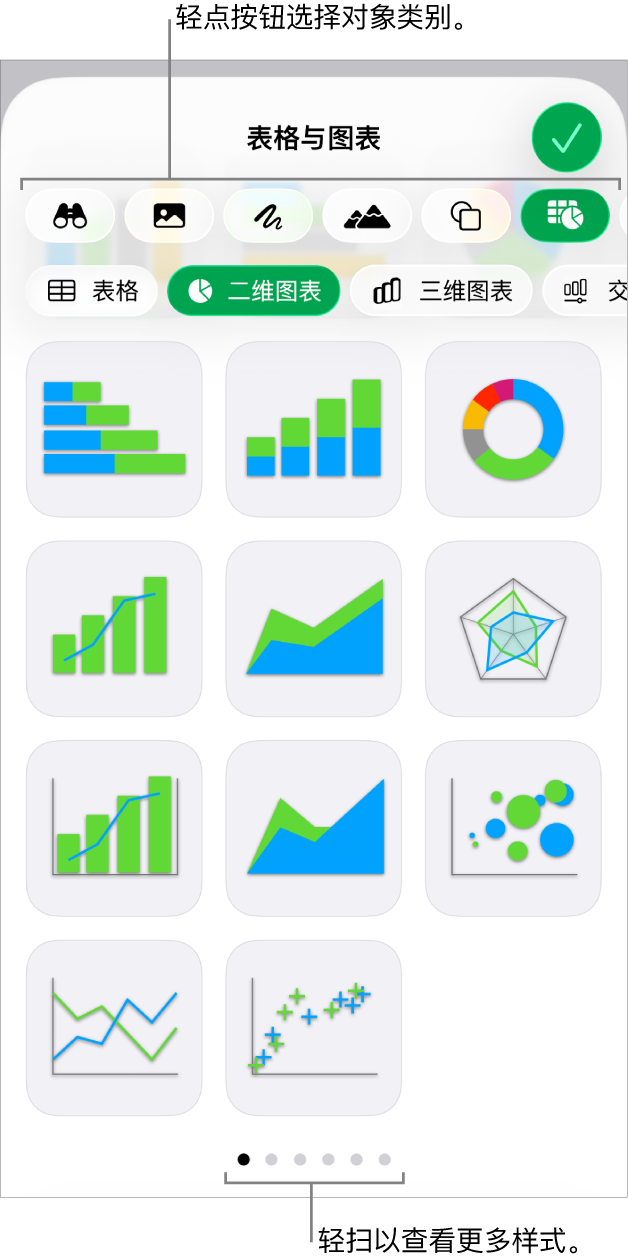Switch to the 三维图表 tab
Image resolution: width=628 pixels, height=1258 pixels.
point(442,291)
